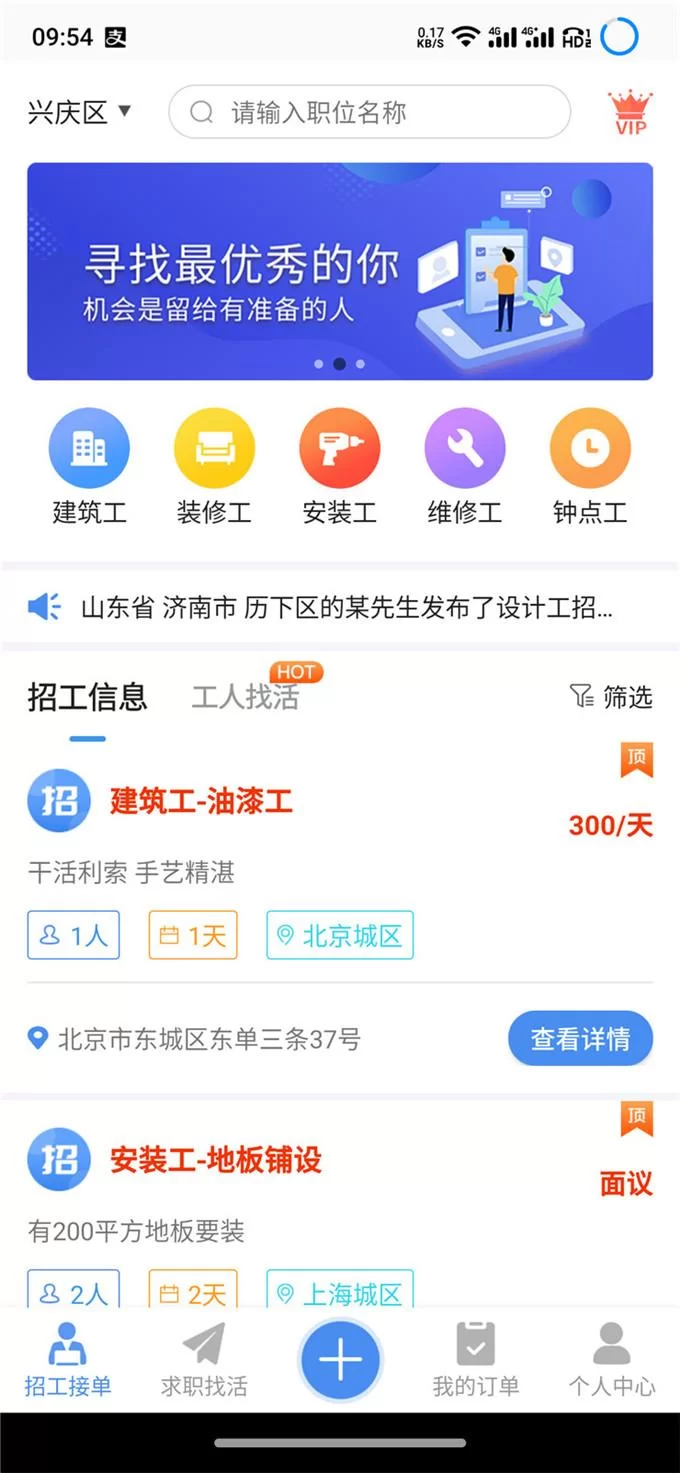Open the 筛选 filter
This screenshot has height=1473, width=680.
click(x=610, y=697)
